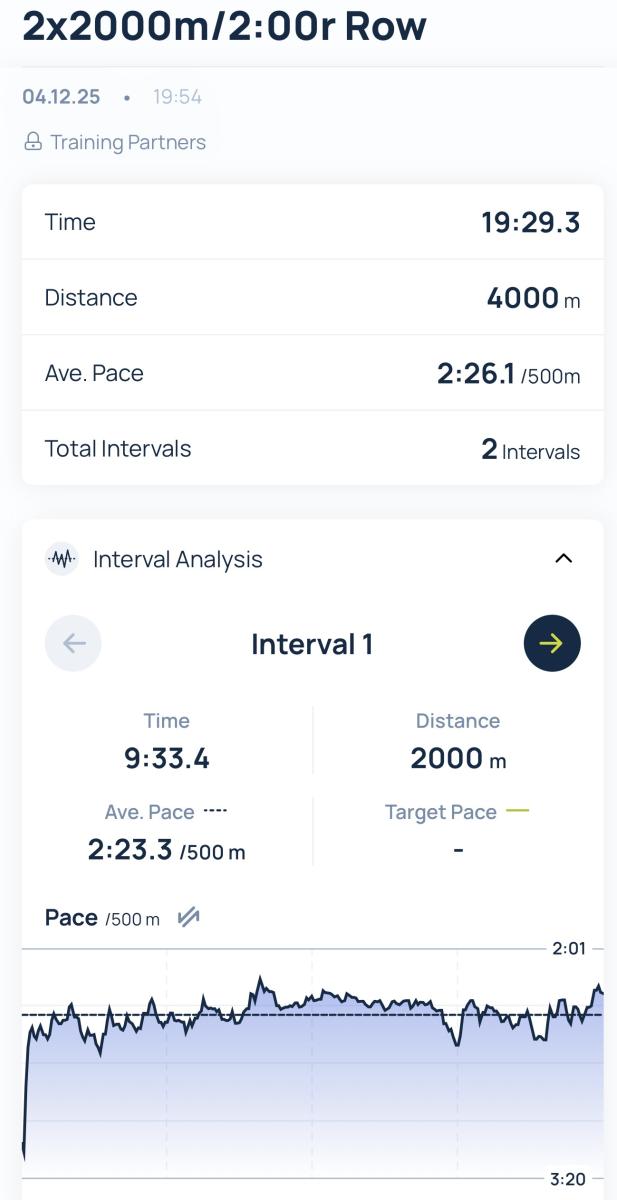Collapse the Interval Analysis section
The width and height of the screenshot is (617, 1200).
coord(564,558)
